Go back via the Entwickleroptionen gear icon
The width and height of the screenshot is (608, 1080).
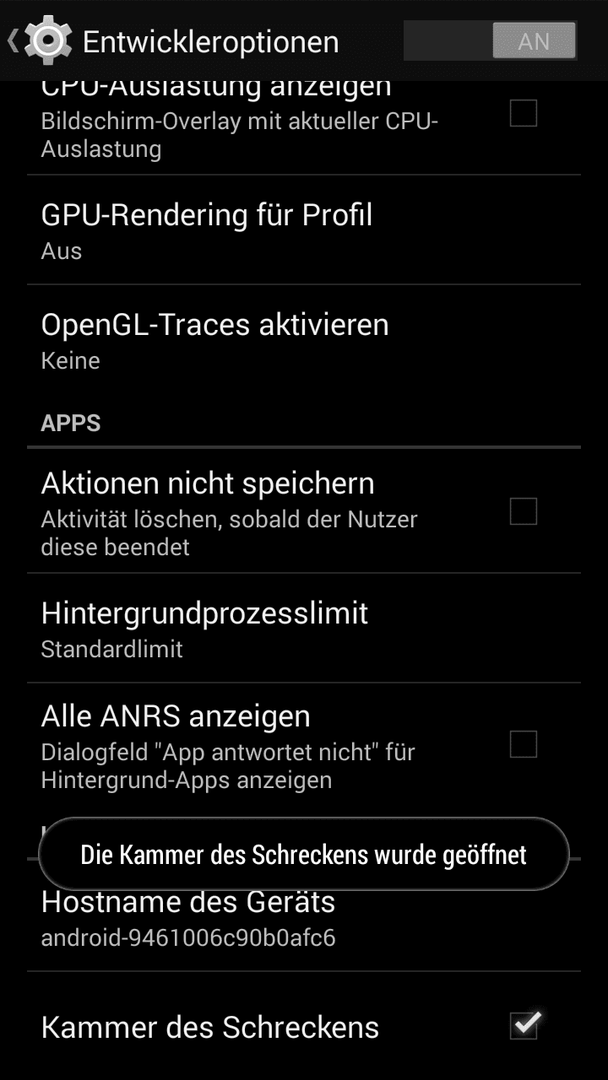tap(48, 41)
